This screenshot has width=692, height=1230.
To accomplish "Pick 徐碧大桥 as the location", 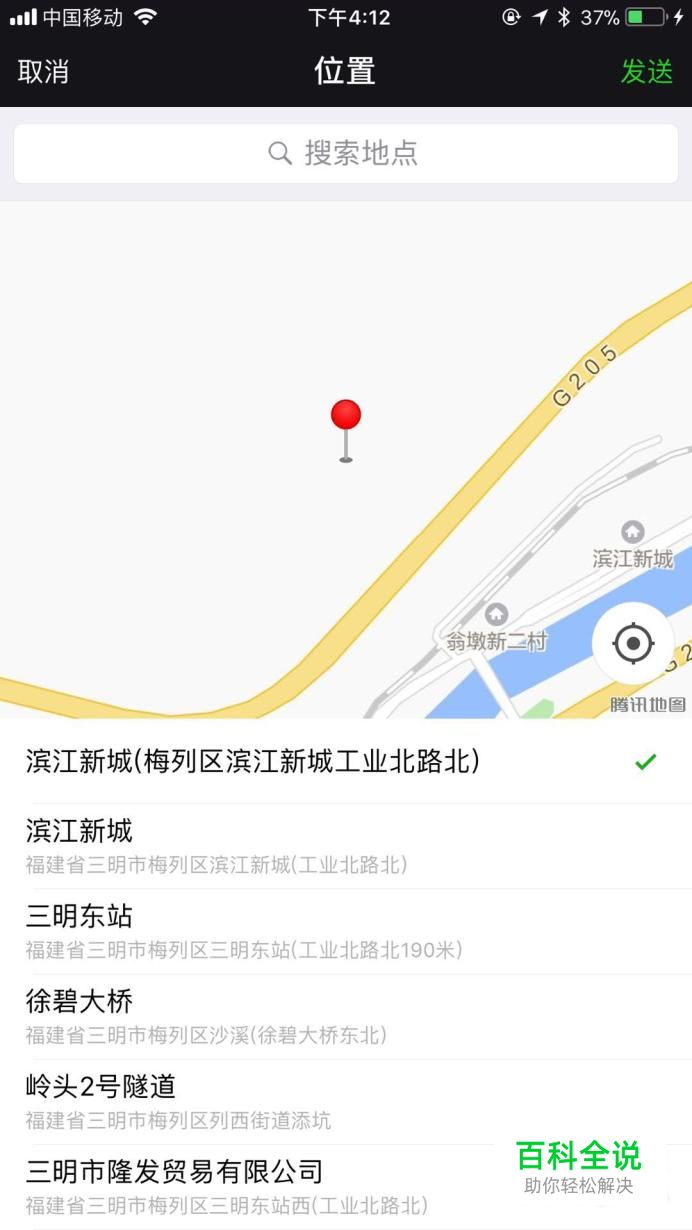I will coord(346,1016).
